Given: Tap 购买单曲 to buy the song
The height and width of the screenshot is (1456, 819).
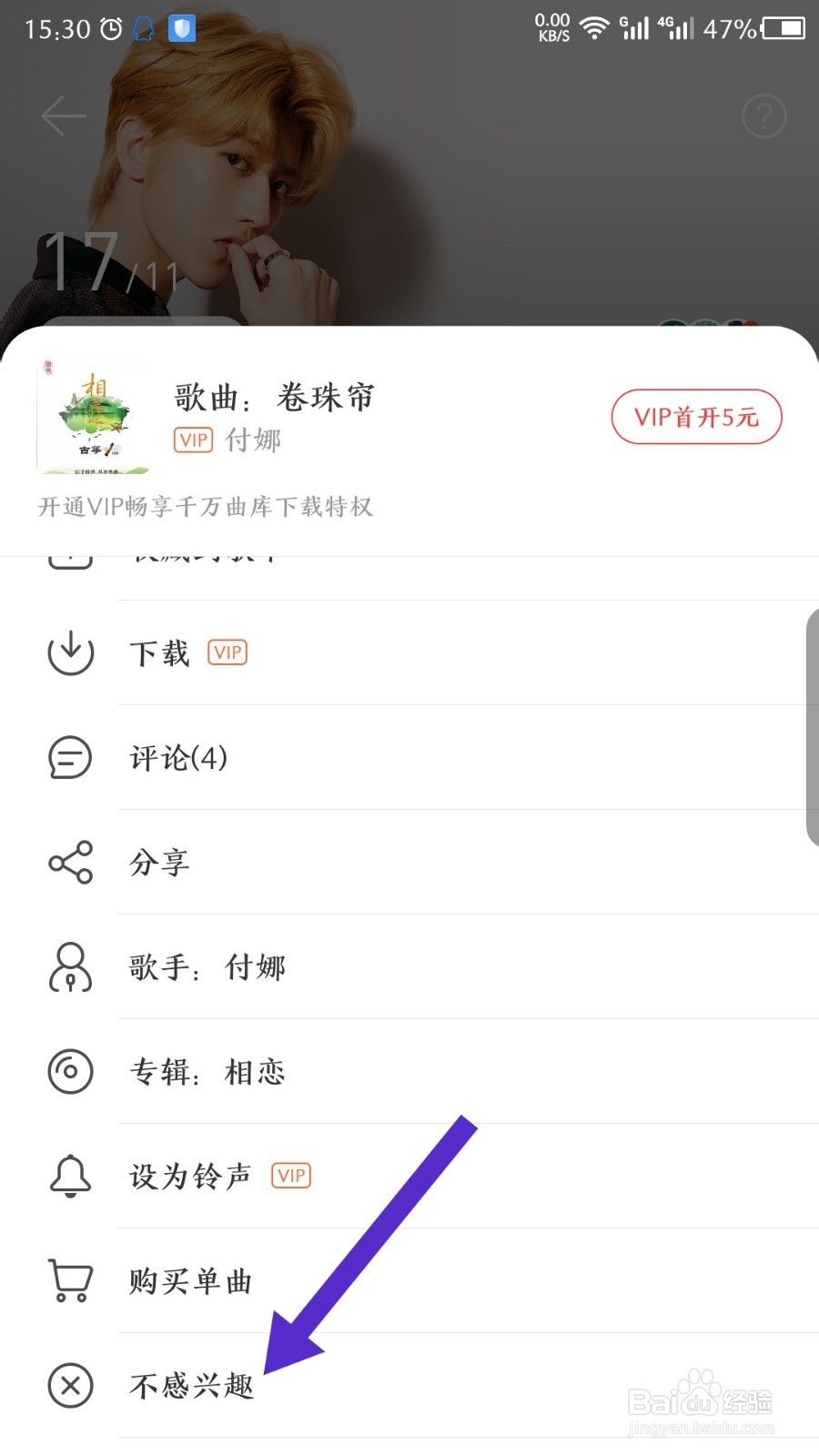Looking at the screenshot, I should (409, 1280).
